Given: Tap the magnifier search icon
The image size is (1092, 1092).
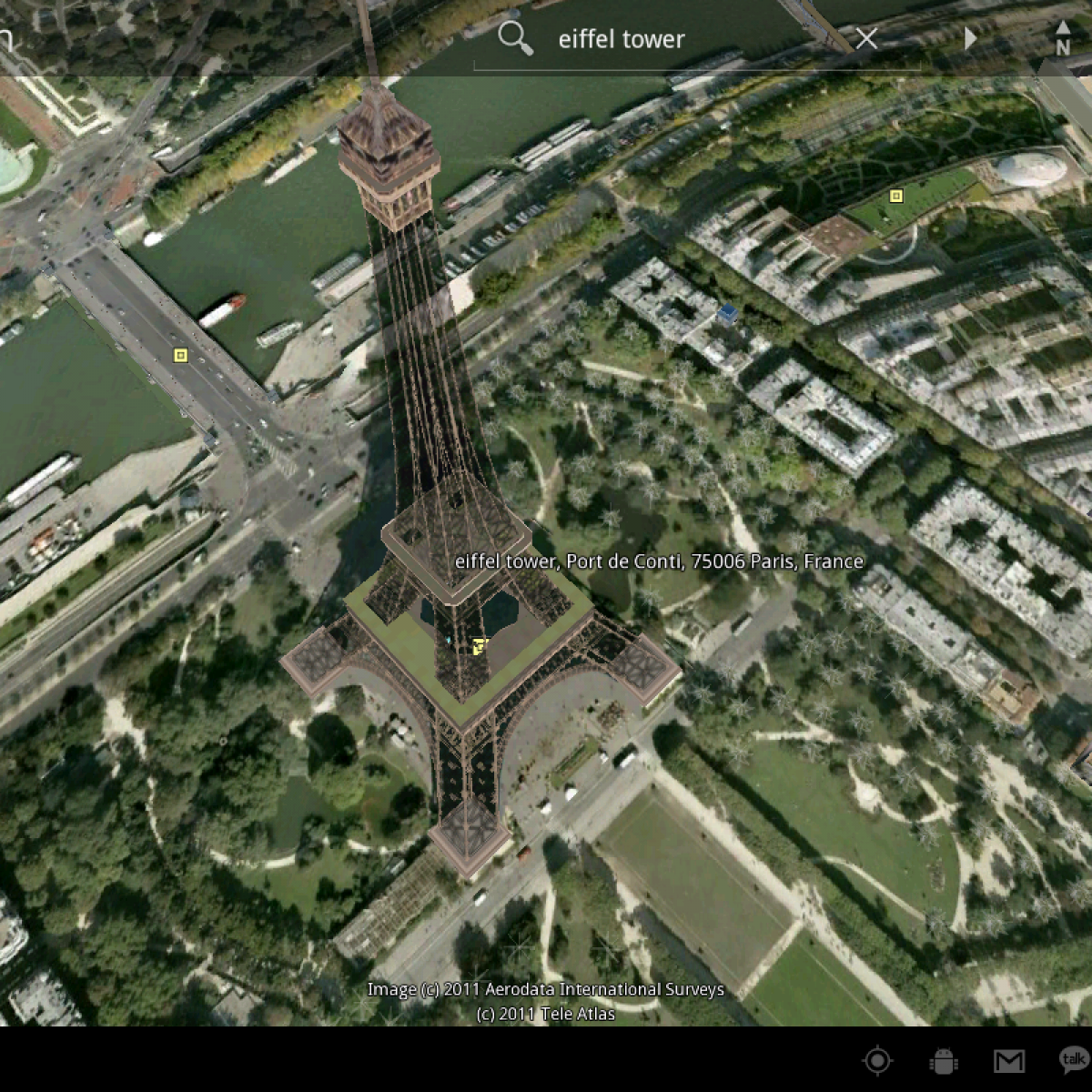Looking at the screenshot, I should (515, 38).
